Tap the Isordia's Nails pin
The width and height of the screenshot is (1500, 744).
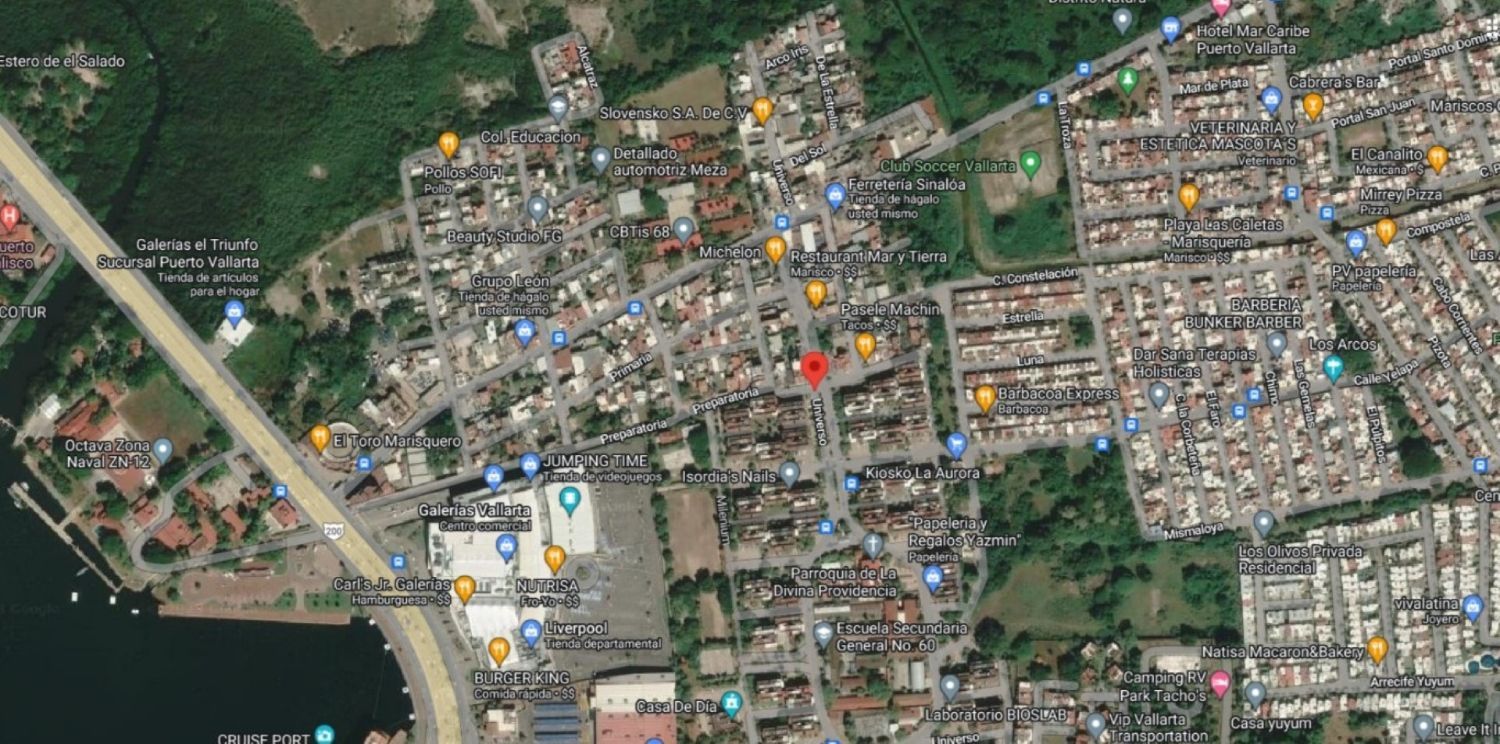tap(790, 473)
